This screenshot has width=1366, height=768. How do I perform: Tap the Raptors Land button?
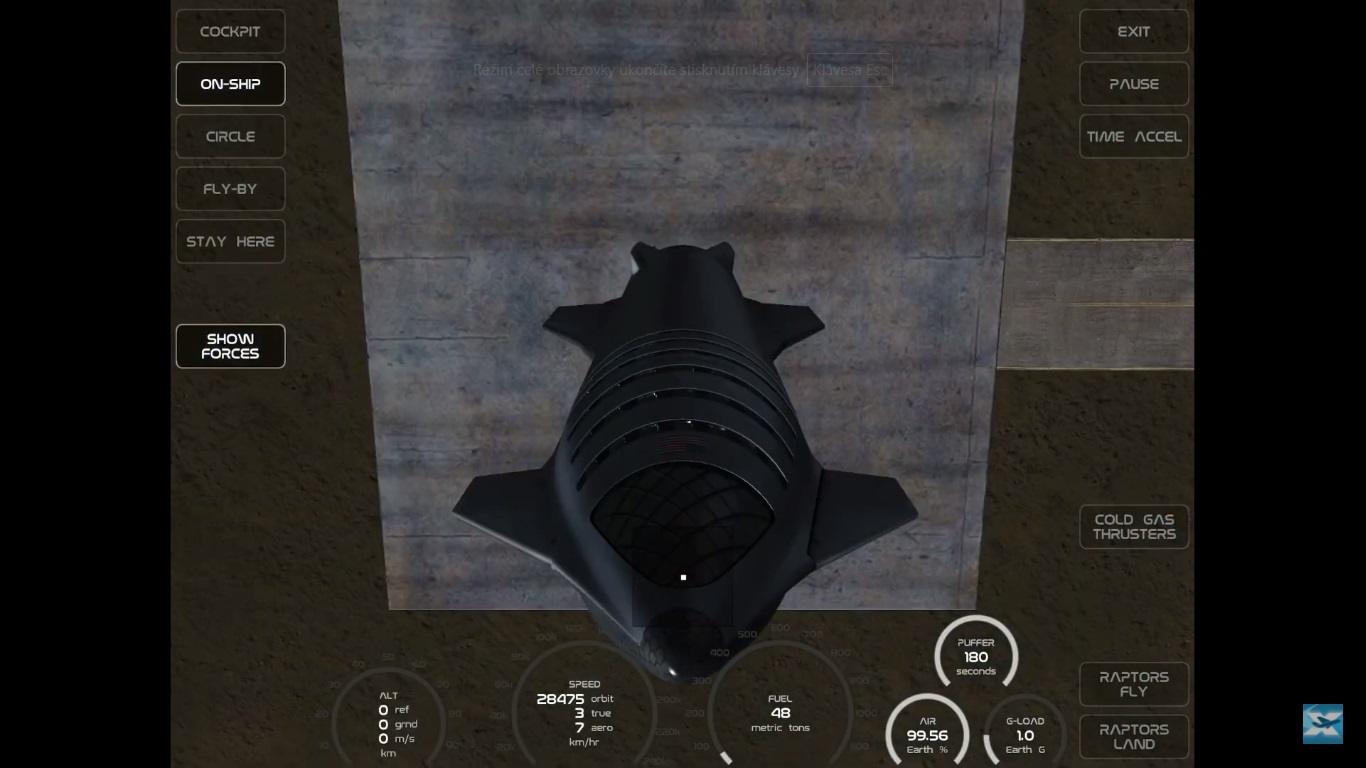click(1133, 737)
